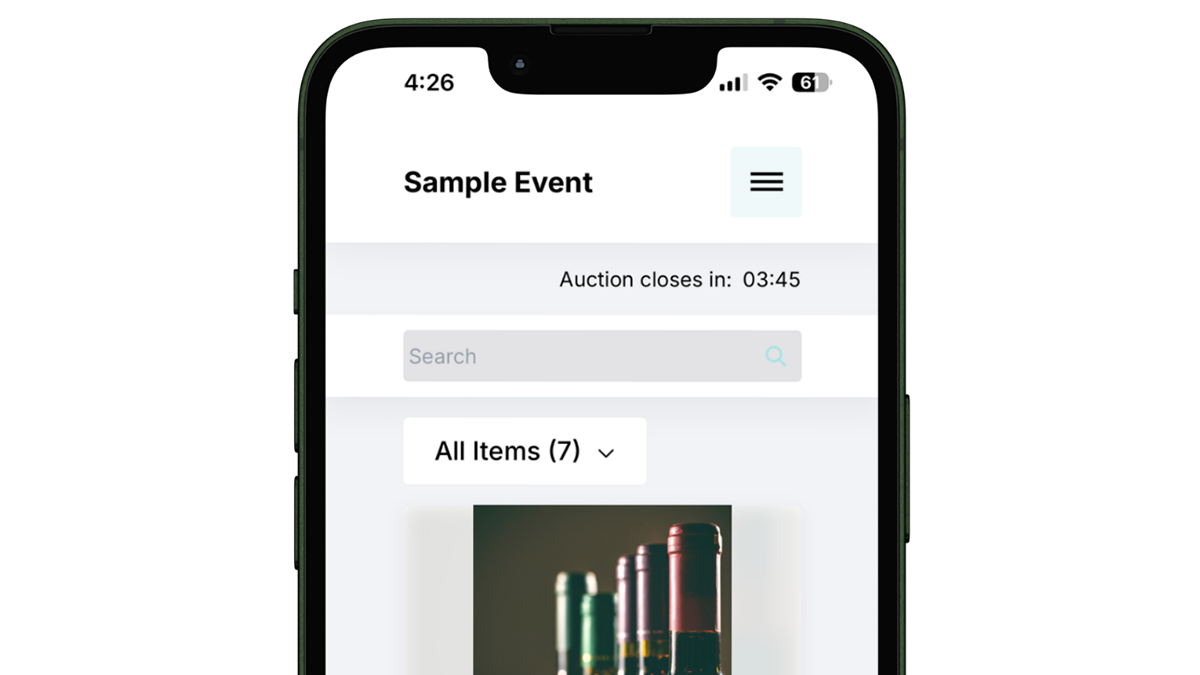Image resolution: width=1200 pixels, height=675 pixels.
Task: Expand the All Items (7) dropdown
Action: coord(524,451)
